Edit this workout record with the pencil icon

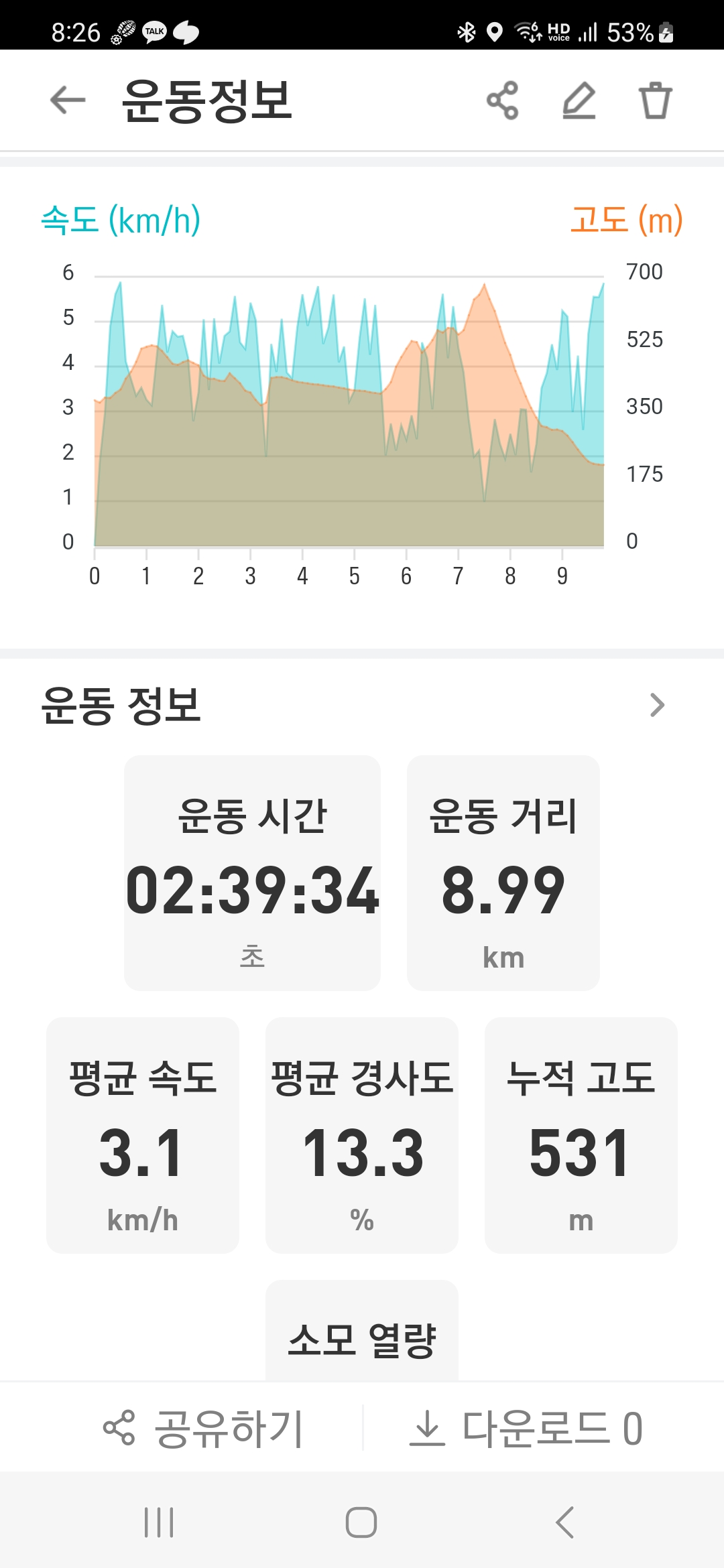(579, 101)
